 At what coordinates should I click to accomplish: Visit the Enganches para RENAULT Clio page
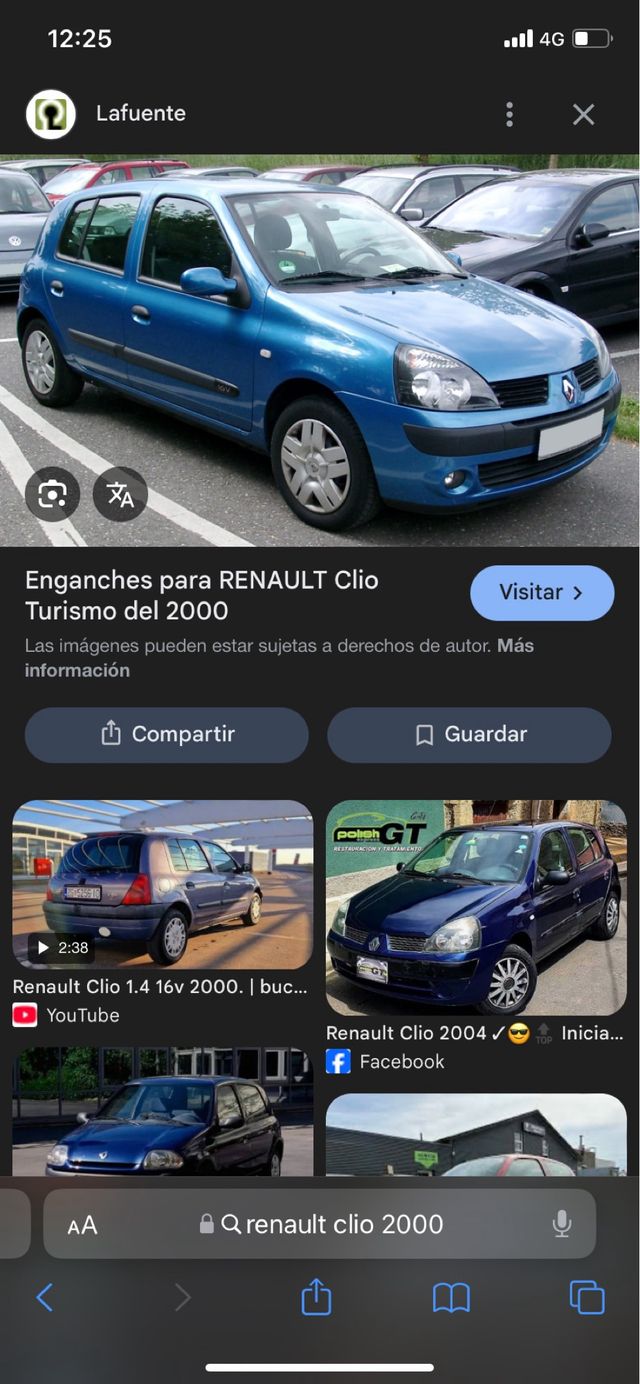coord(541,592)
